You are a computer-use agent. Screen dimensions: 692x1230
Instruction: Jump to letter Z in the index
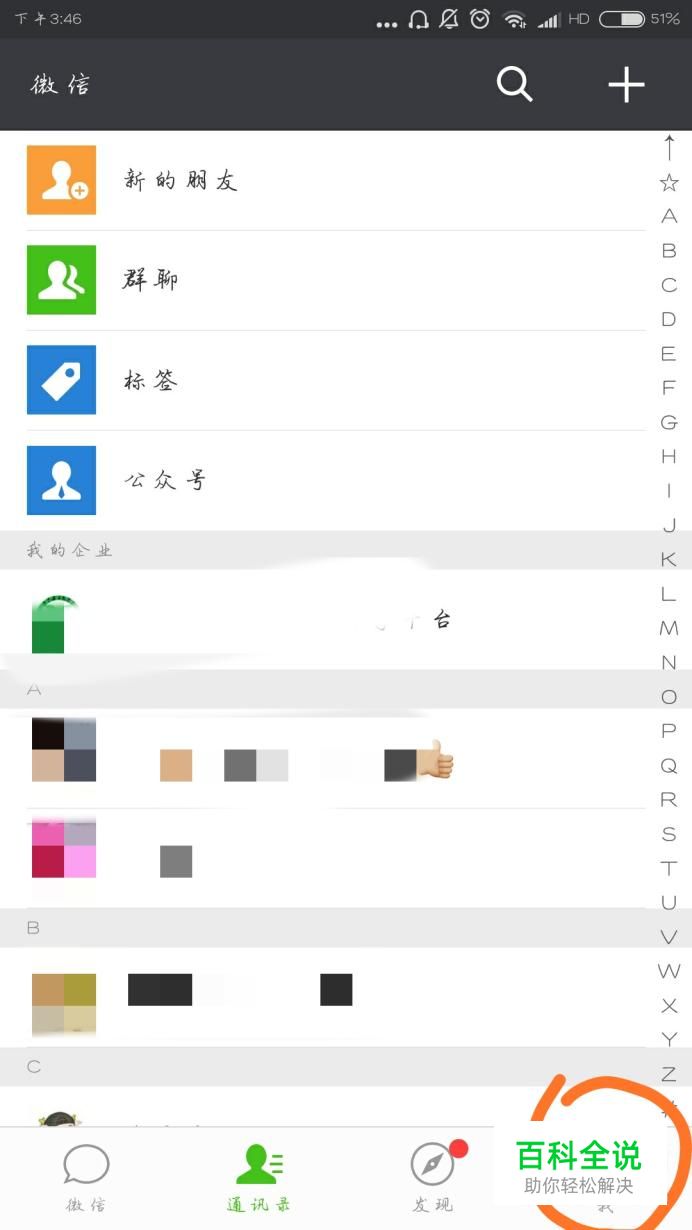(x=669, y=1074)
